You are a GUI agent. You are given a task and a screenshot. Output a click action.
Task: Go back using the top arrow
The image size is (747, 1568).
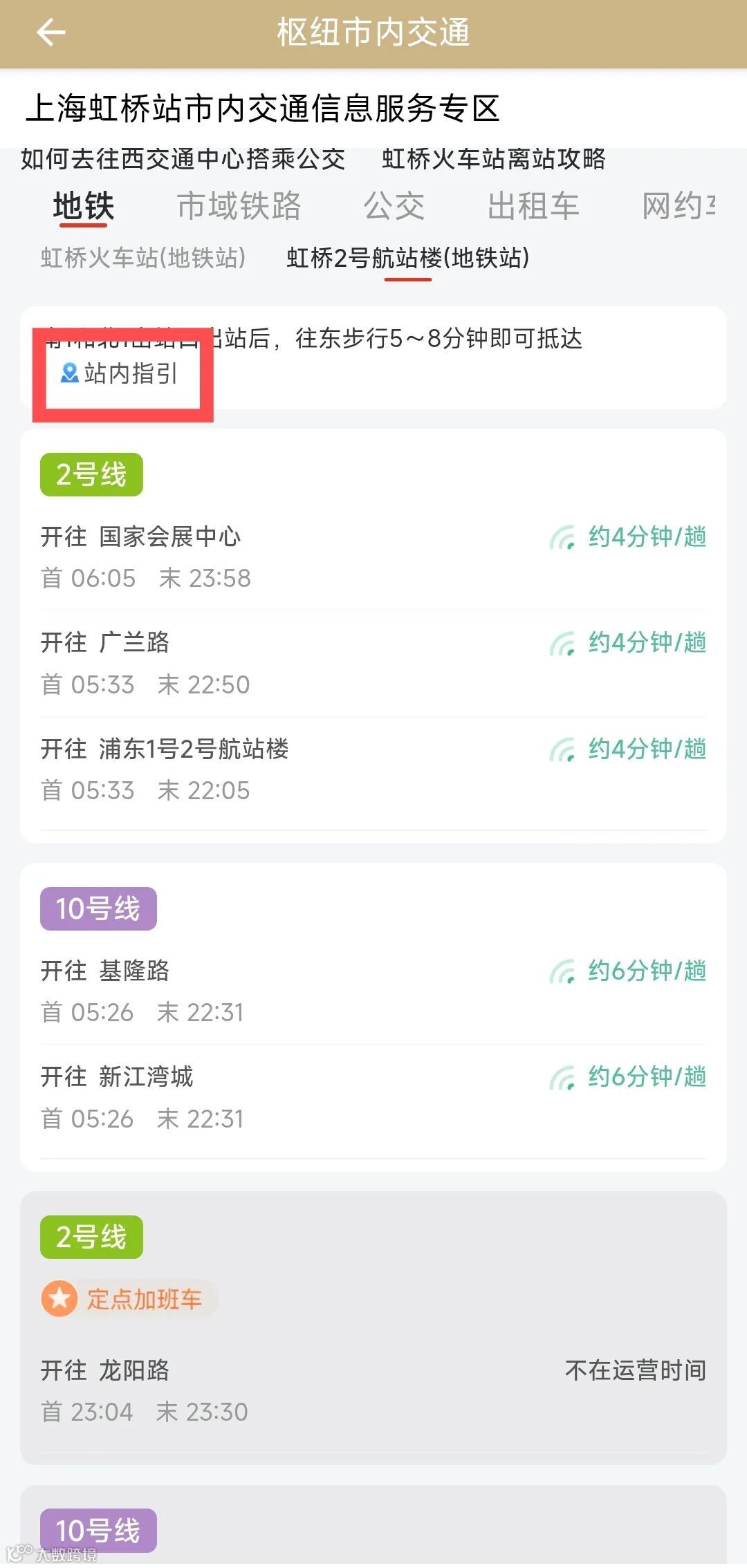point(50,32)
